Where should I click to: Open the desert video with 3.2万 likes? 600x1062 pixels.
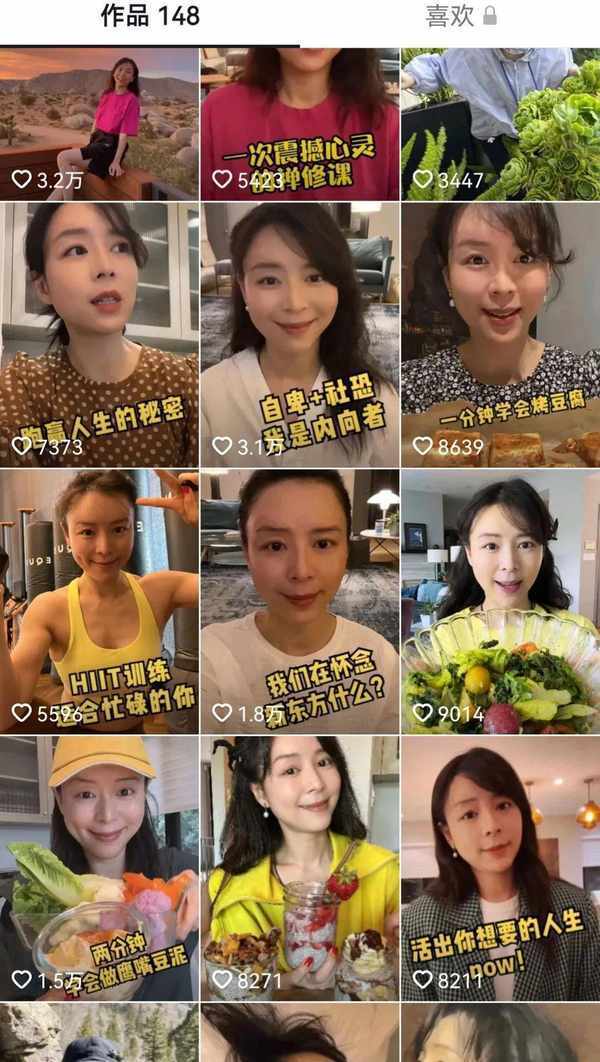click(x=99, y=124)
